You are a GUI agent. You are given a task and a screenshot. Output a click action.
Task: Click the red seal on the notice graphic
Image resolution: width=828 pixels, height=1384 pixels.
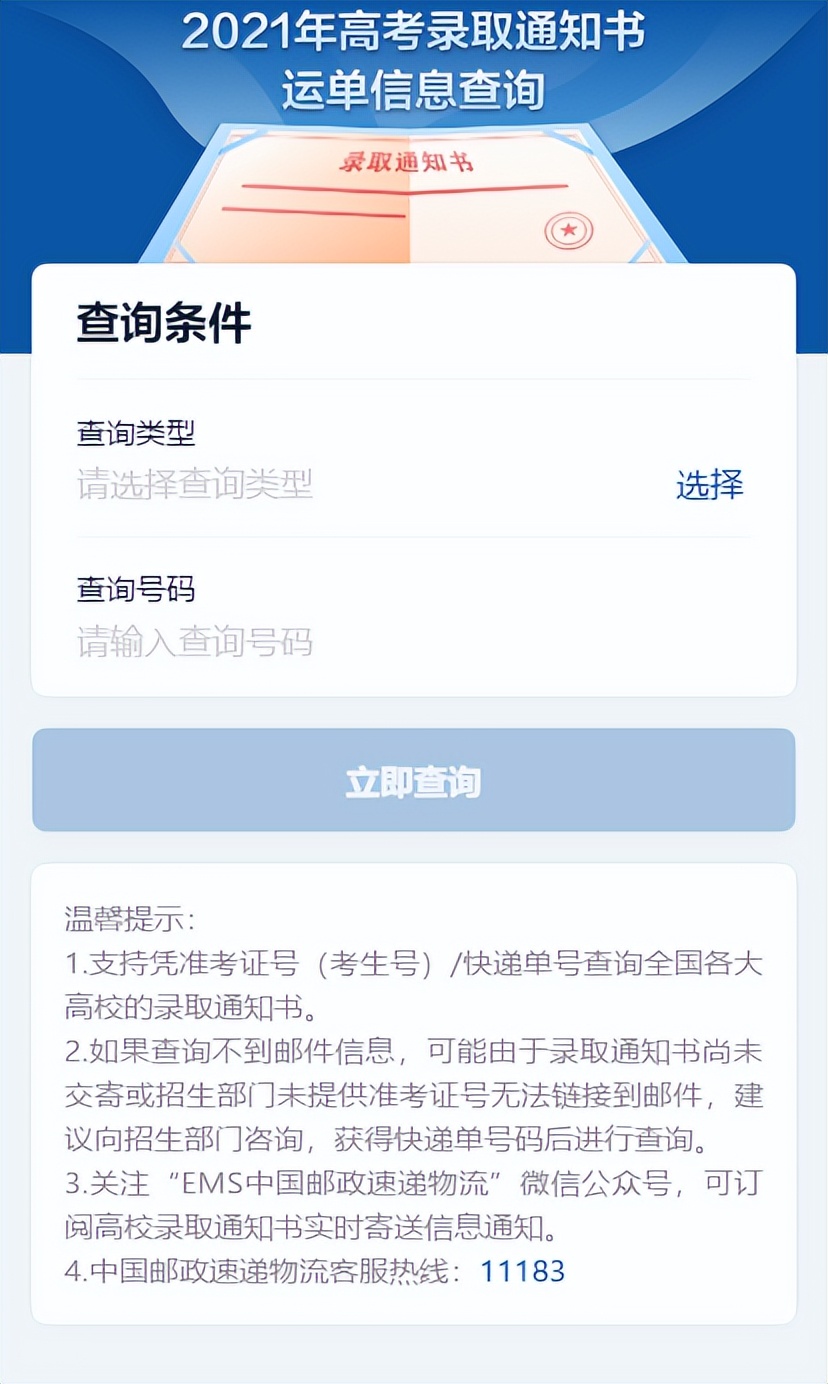pyautogui.click(x=569, y=228)
